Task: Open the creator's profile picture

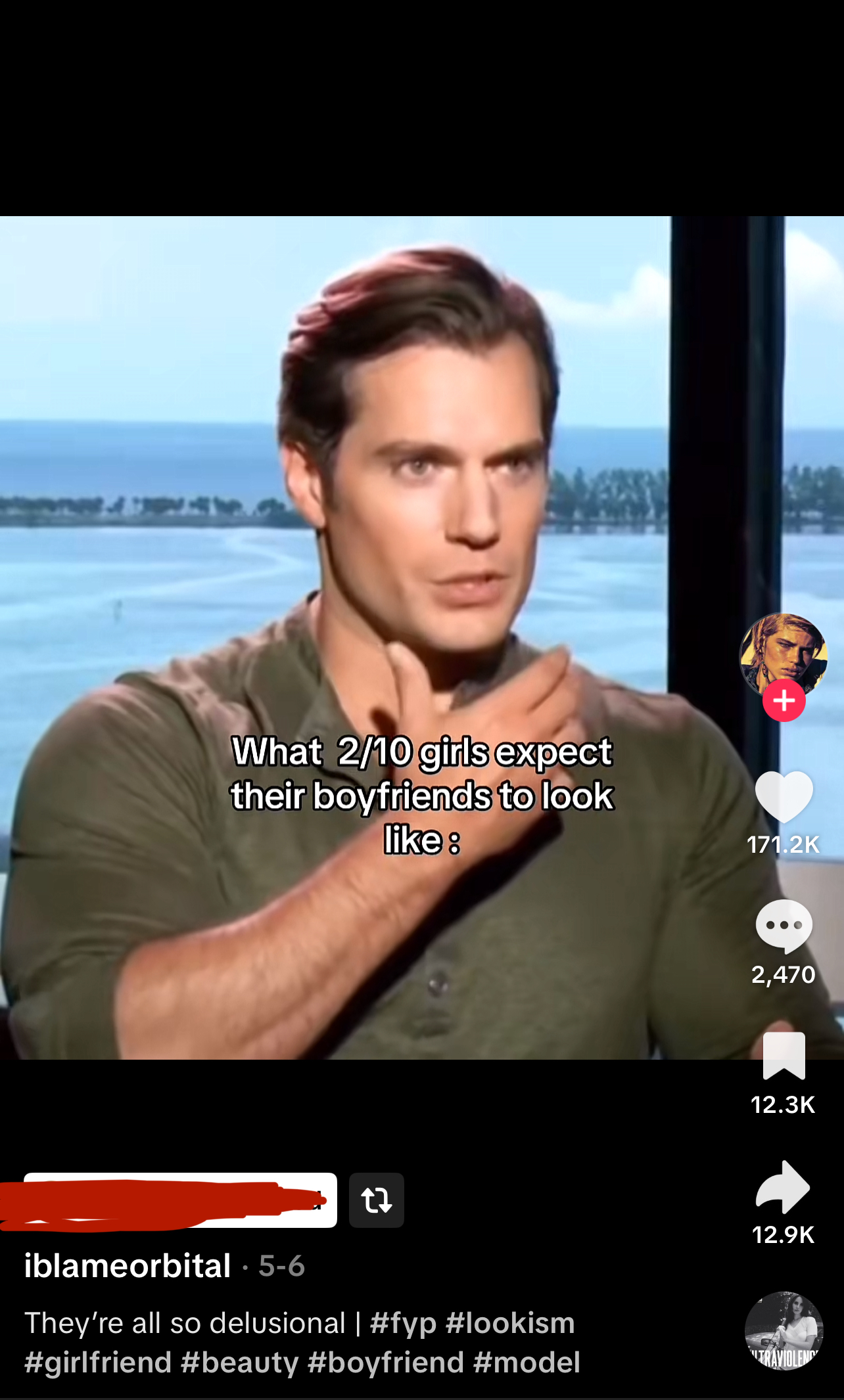Action: pyautogui.click(x=783, y=653)
